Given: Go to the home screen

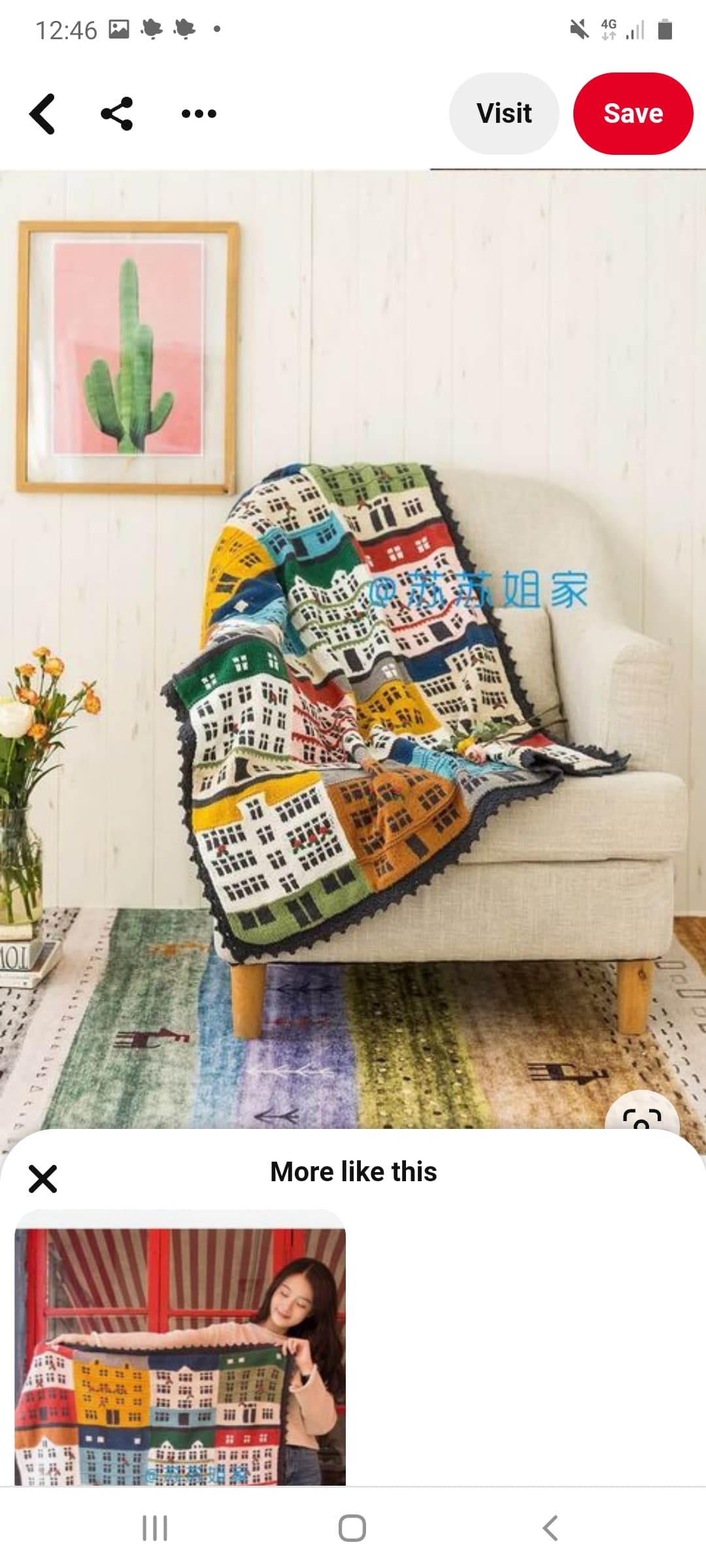Looking at the screenshot, I should point(352,1528).
